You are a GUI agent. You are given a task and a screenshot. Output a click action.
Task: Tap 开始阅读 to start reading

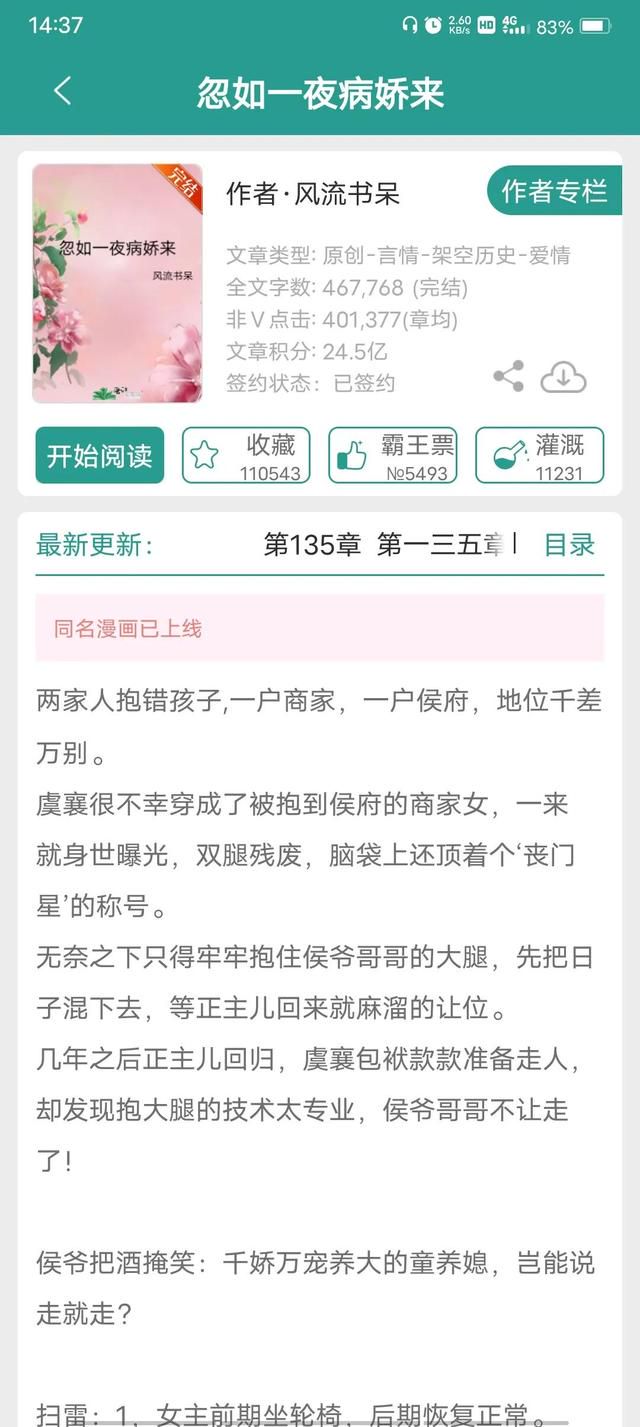click(x=99, y=456)
